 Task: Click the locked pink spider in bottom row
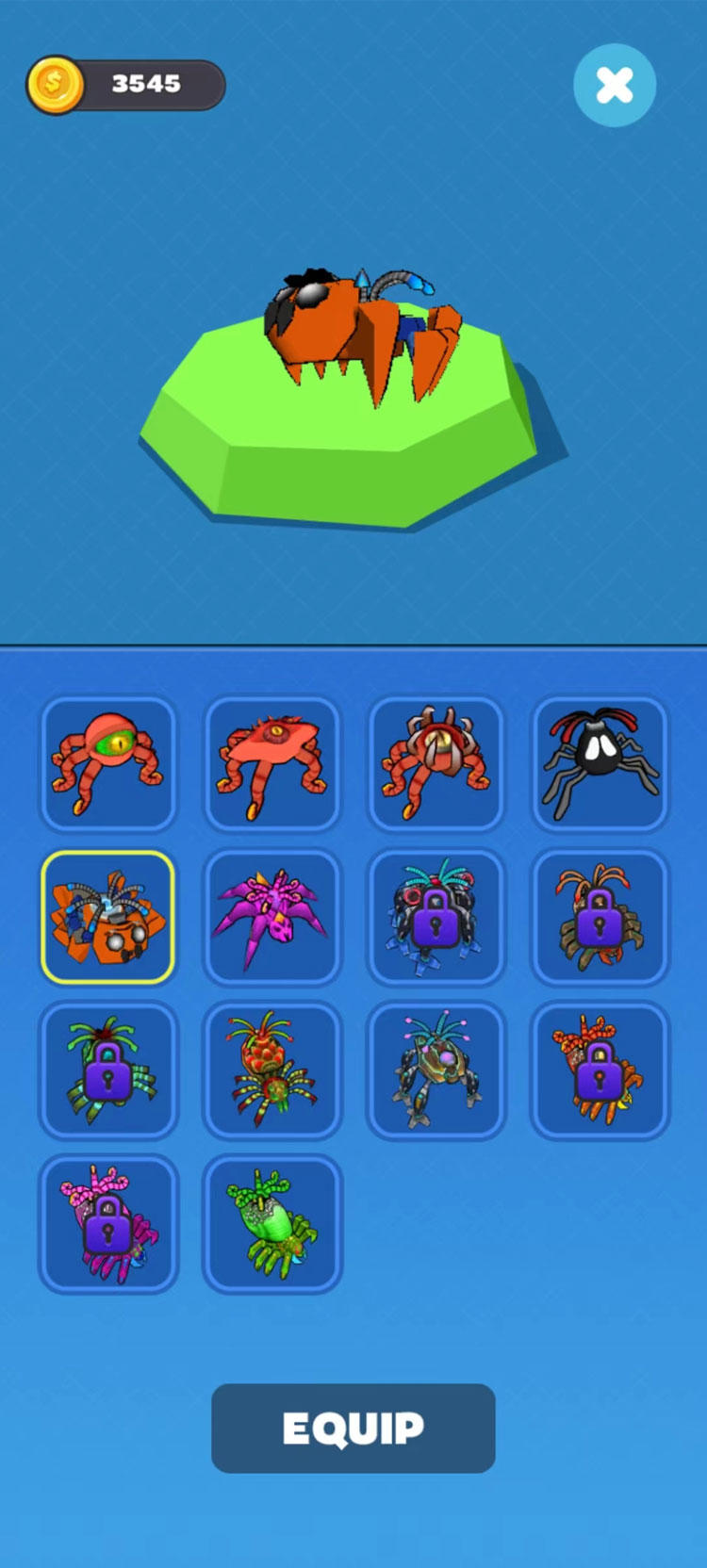108,1223
